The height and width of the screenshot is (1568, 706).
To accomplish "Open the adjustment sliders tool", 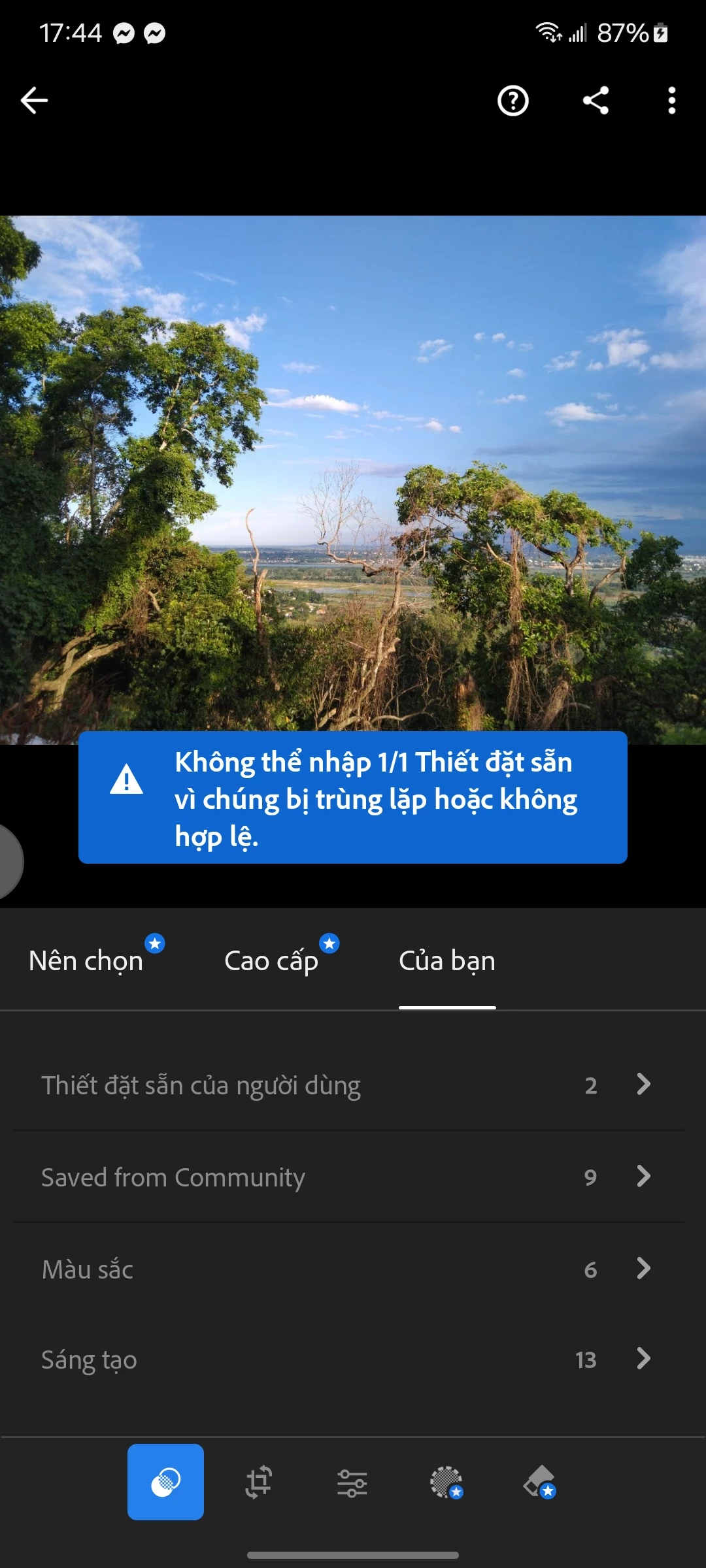I will tap(352, 1482).
